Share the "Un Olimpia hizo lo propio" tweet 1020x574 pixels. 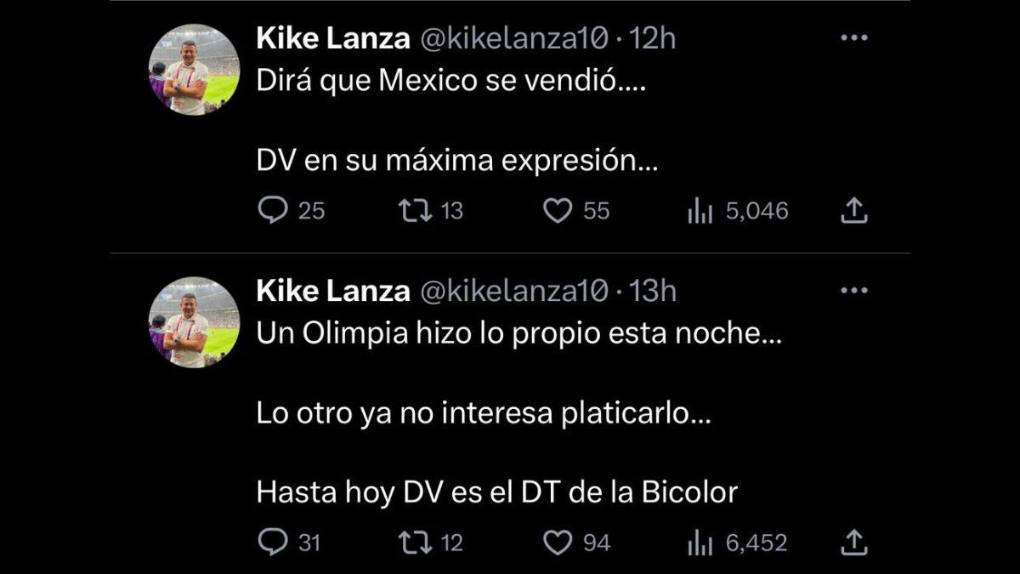[853, 542]
